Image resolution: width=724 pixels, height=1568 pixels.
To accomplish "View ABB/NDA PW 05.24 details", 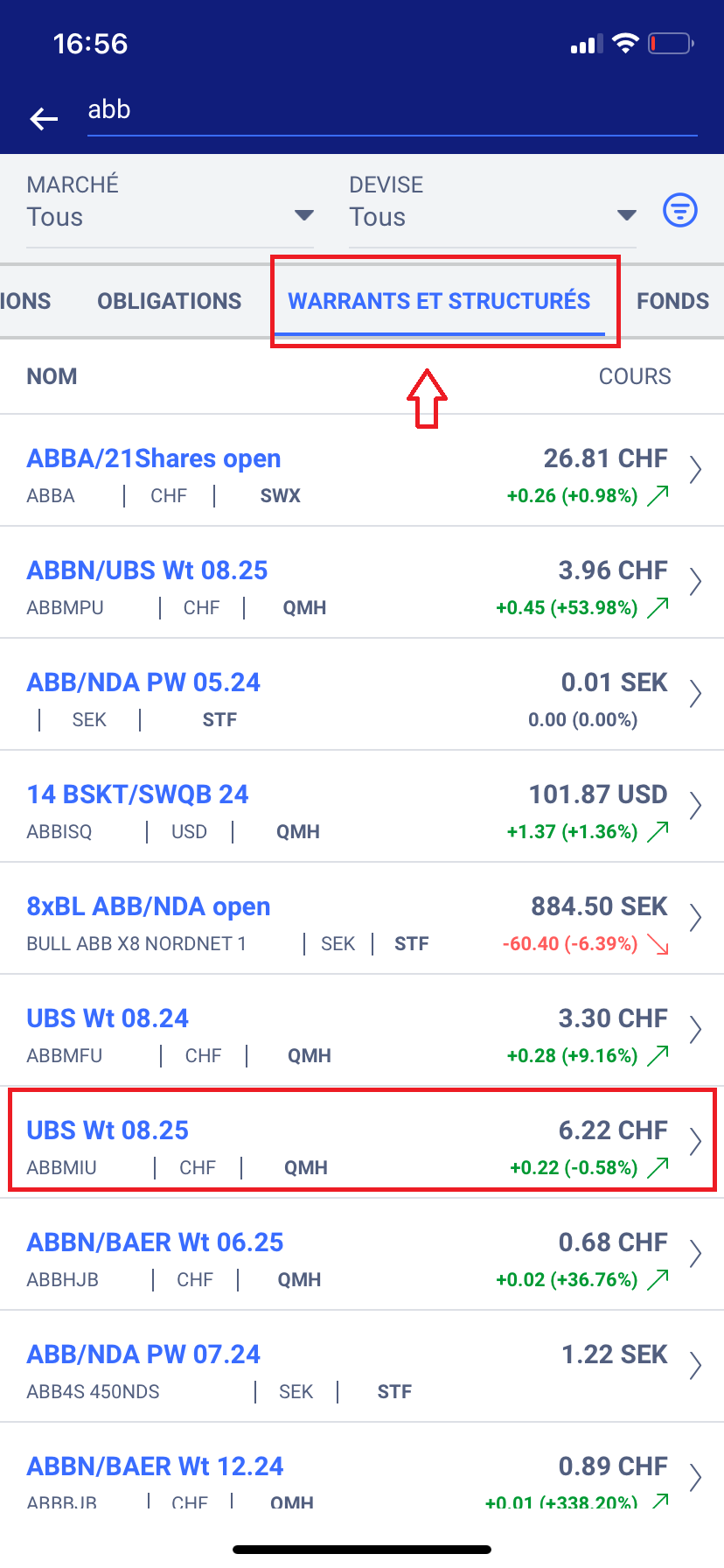I will [x=362, y=695].
